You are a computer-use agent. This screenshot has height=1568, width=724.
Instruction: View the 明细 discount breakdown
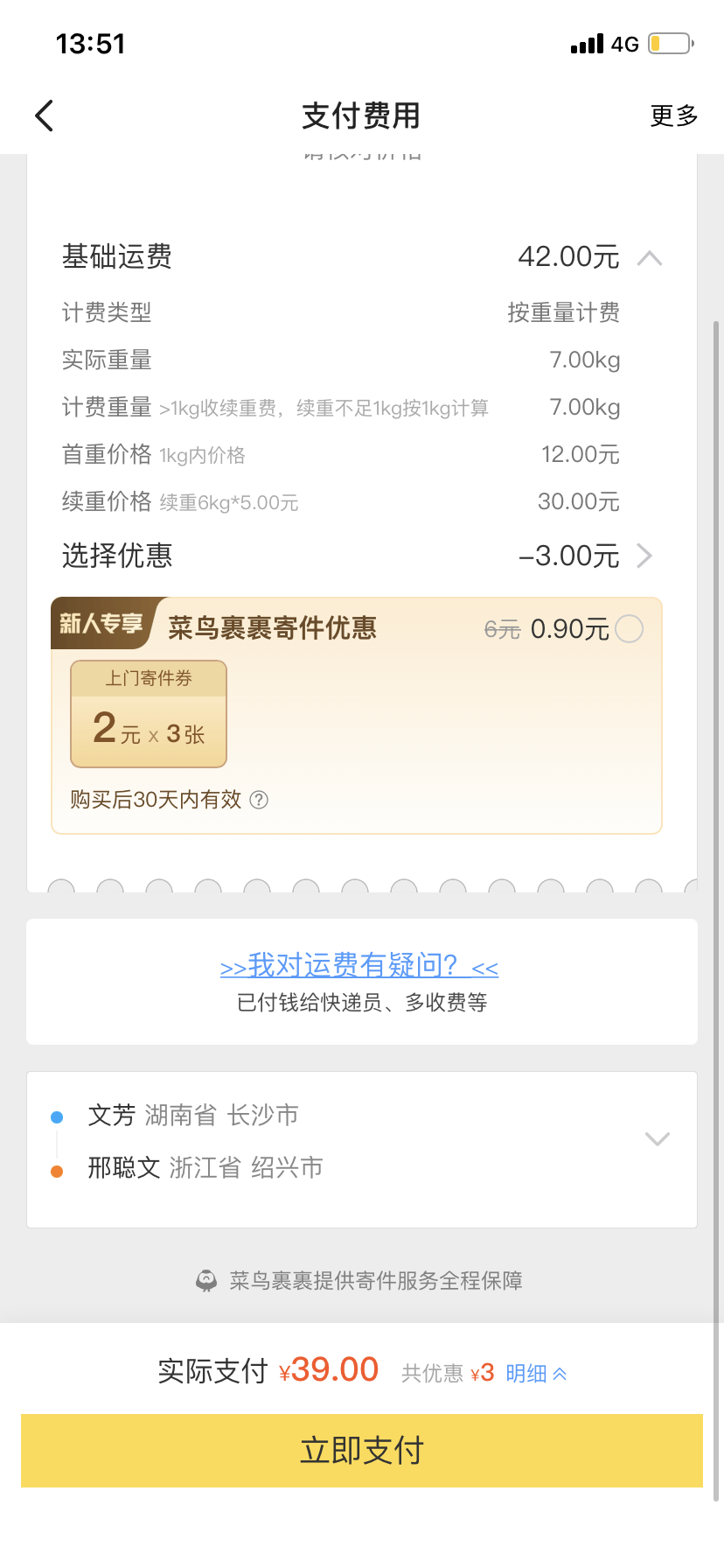tap(536, 1374)
